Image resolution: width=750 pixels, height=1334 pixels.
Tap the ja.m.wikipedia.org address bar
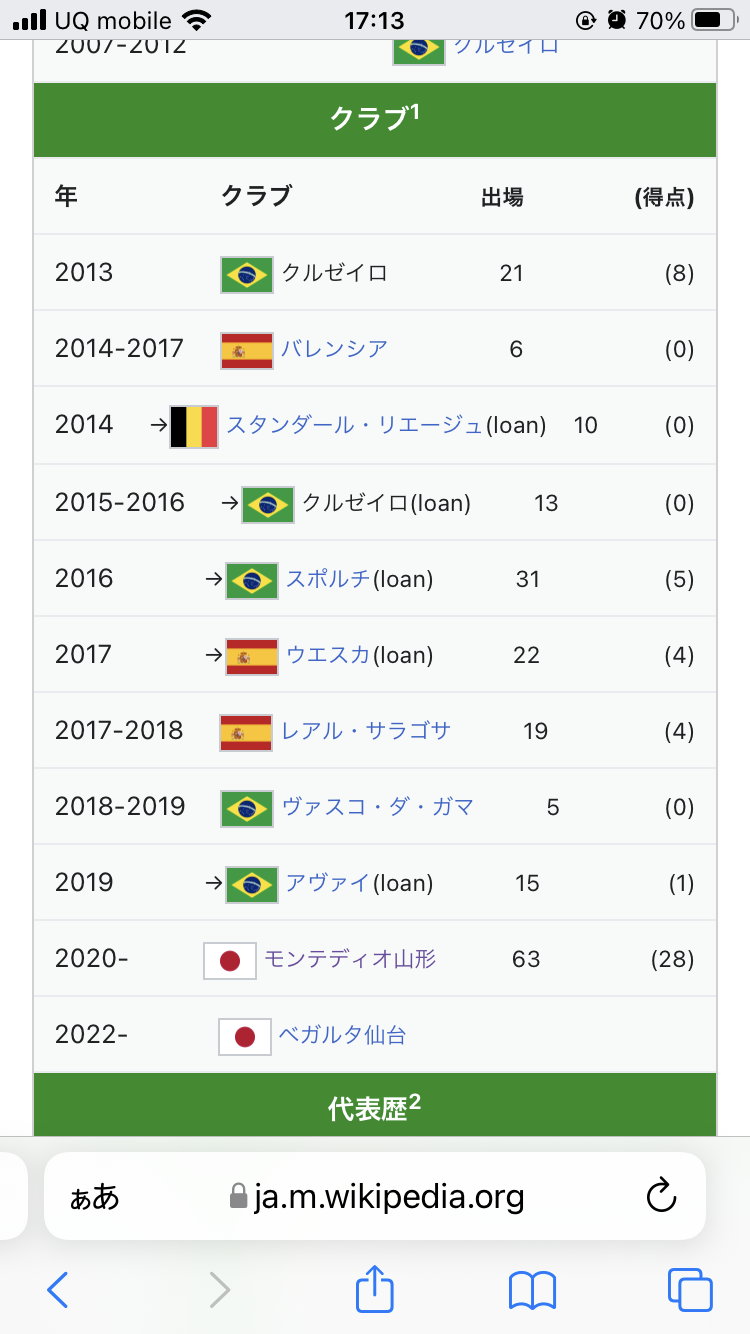tap(375, 1196)
